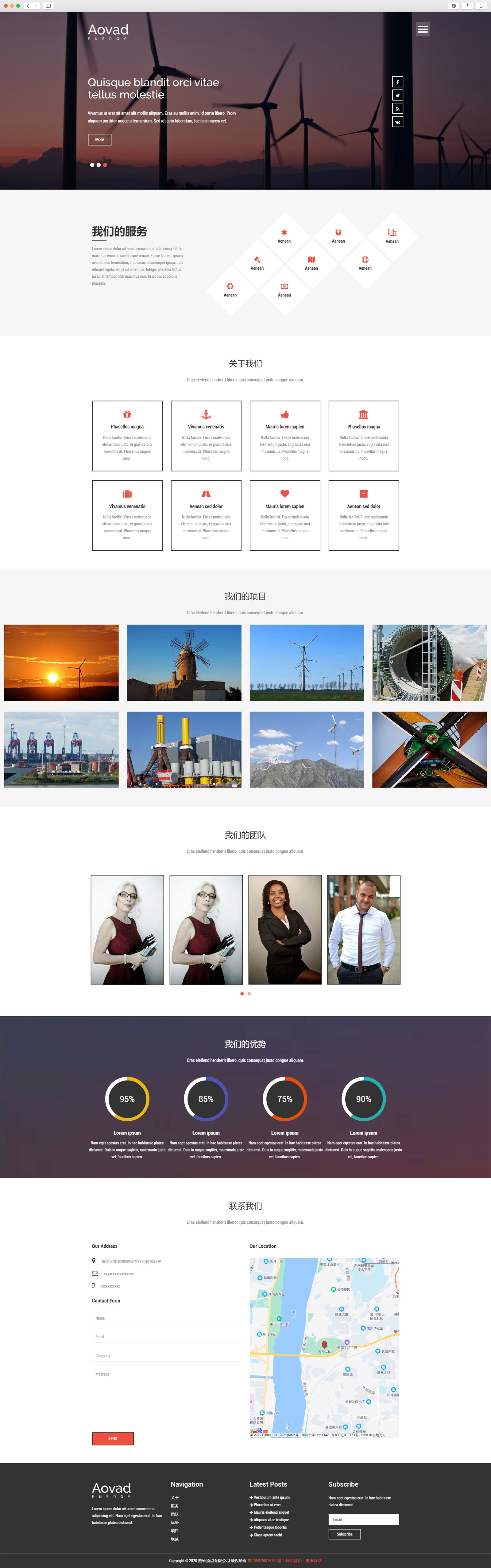Open the Phasellus magna gift card
Screen dimensions: 491x1568
[127, 436]
